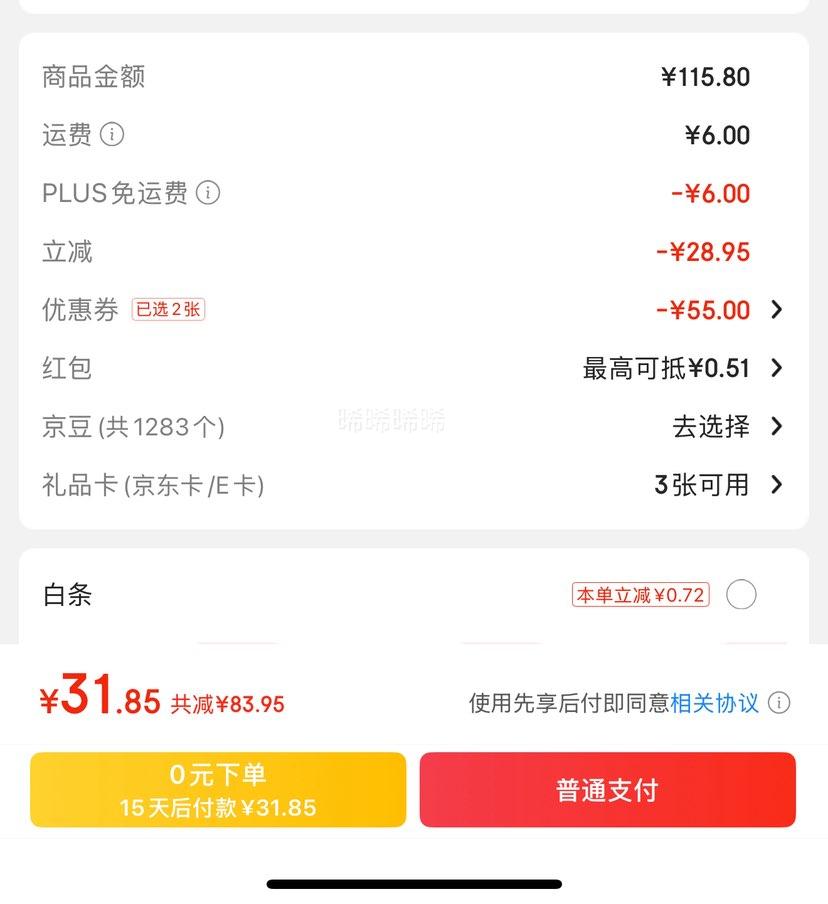This screenshot has height=904, width=828.
Task: Place order with 0元下单 pay-later button
Action: tap(218, 790)
